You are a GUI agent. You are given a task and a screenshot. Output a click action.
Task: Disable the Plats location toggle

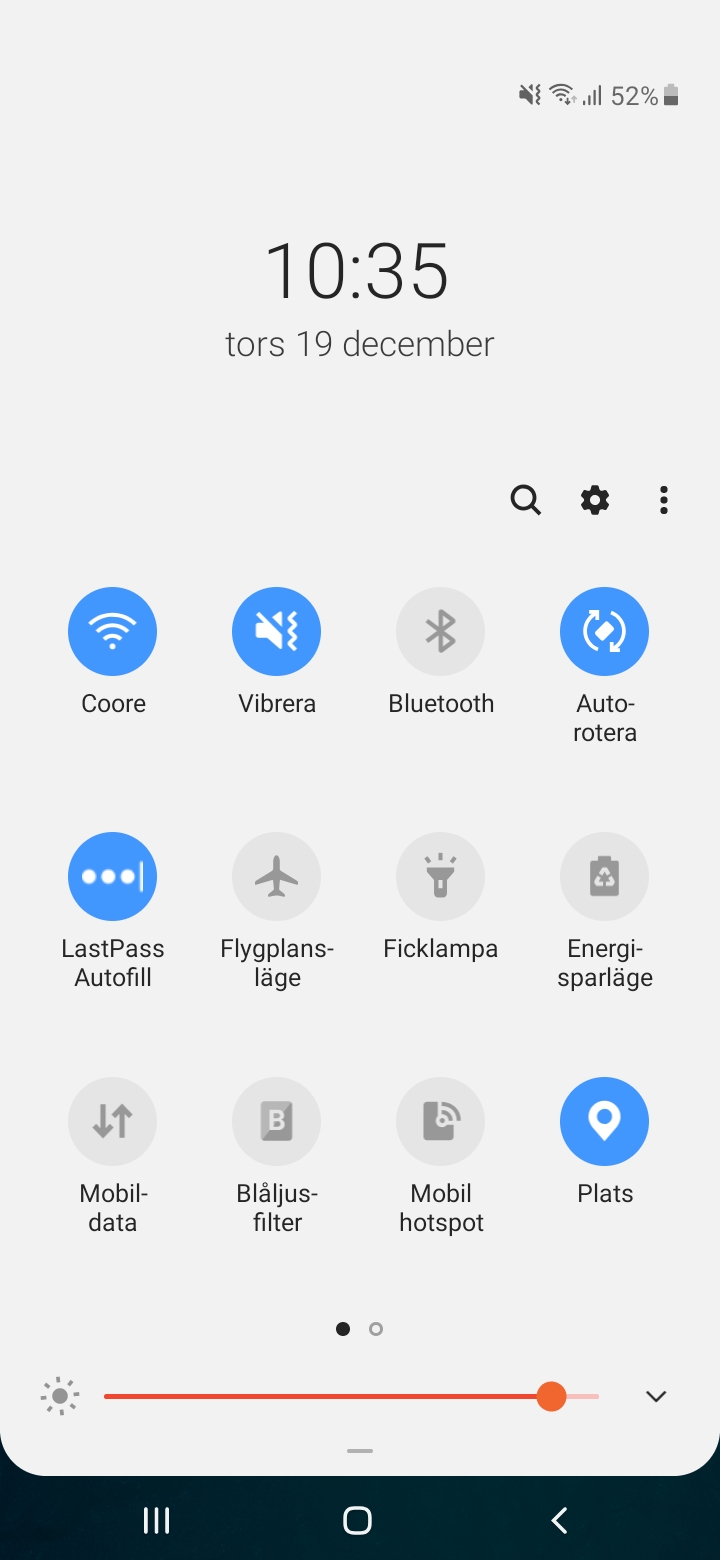point(604,1122)
